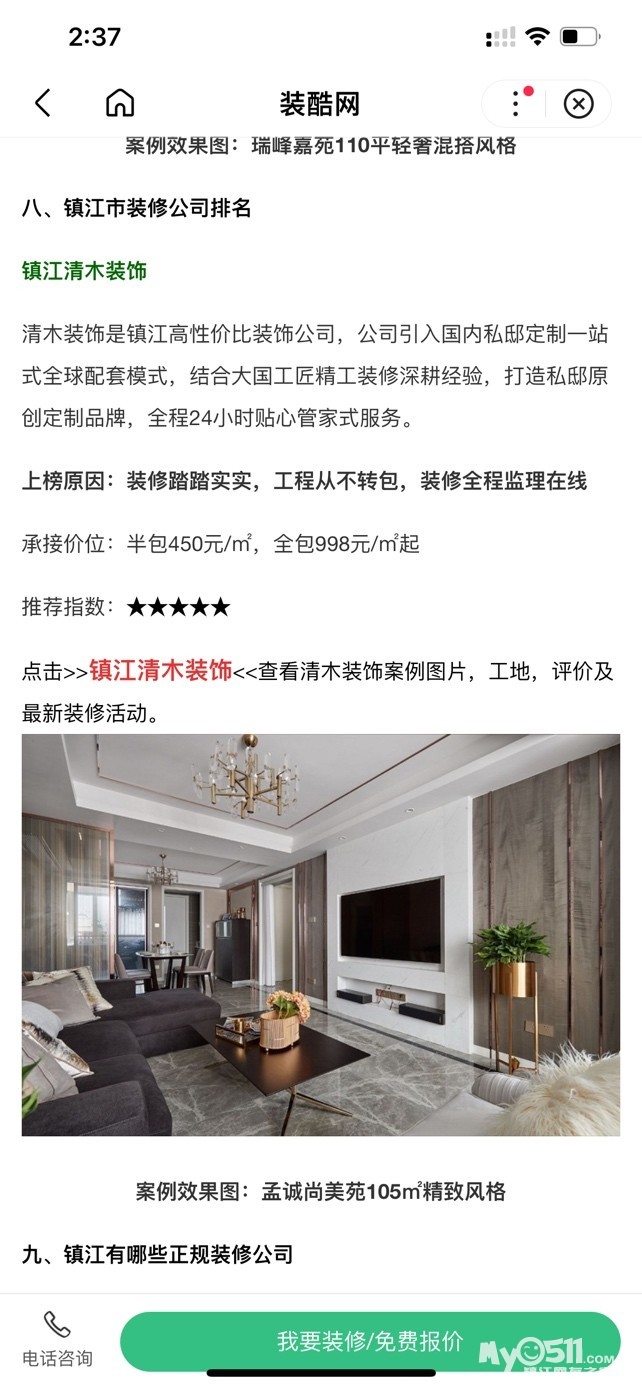Close the mini program with the X button
642x1389 pixels.
pos(578,103)
